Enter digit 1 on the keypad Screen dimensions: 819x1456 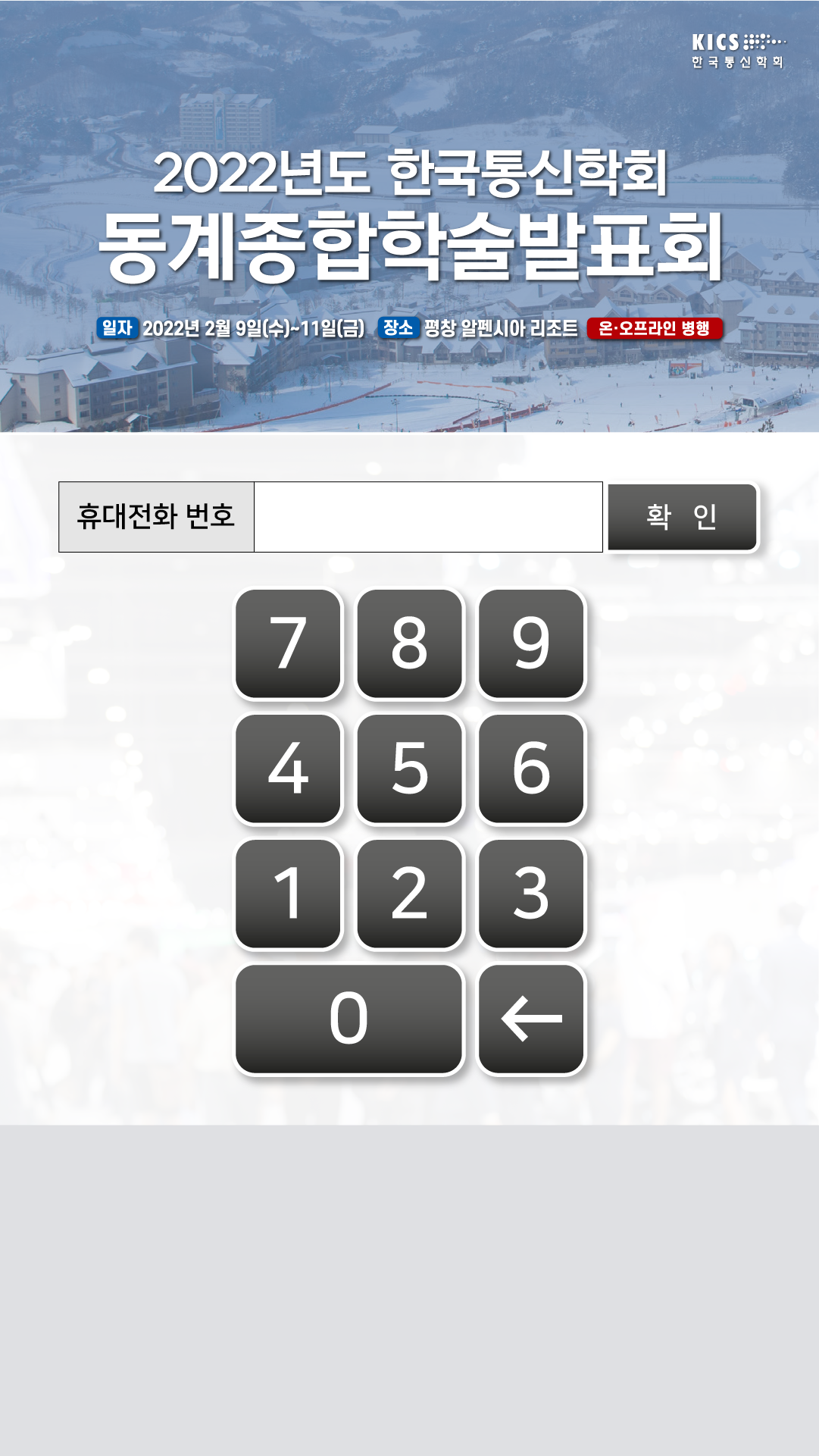point(288,894)
